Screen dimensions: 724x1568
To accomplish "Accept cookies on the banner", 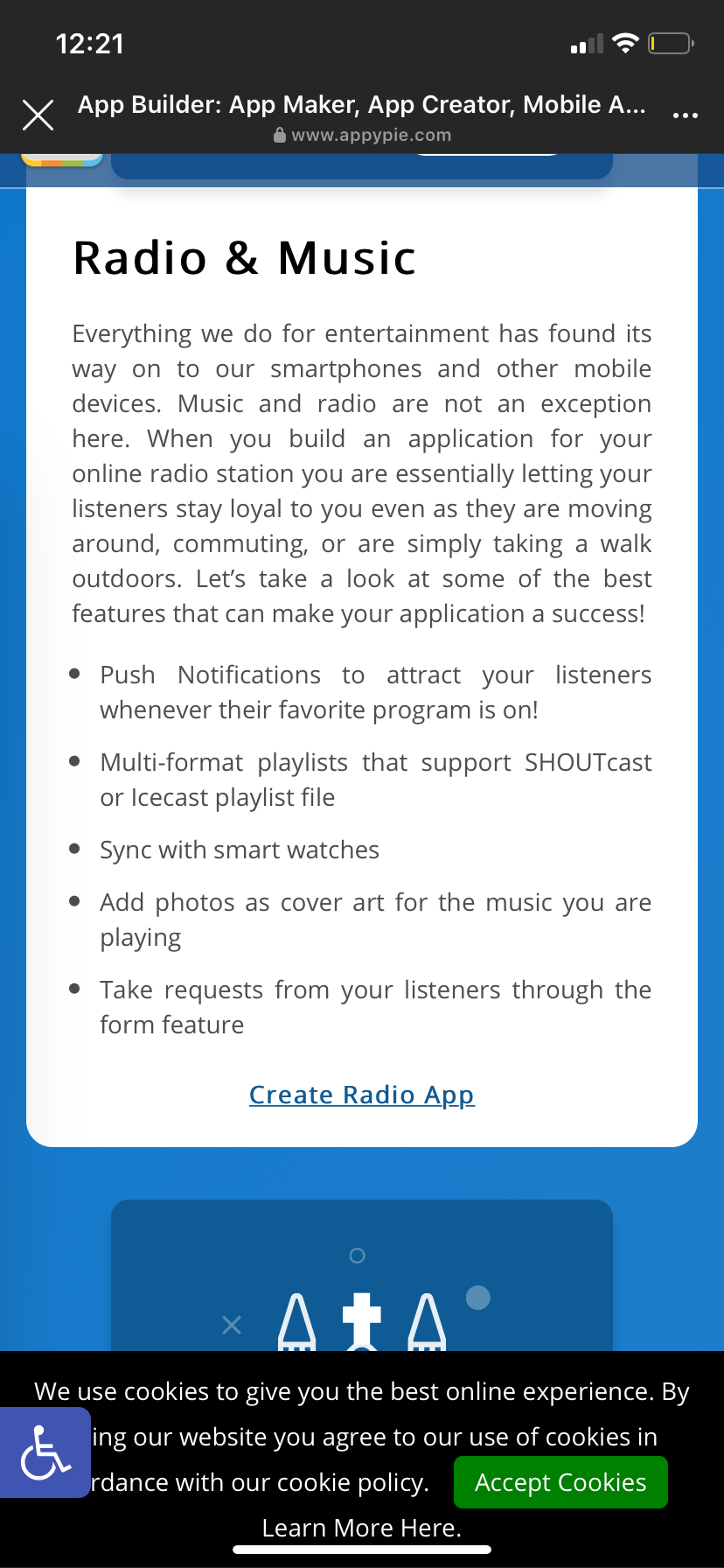I will coord(560,1482).
